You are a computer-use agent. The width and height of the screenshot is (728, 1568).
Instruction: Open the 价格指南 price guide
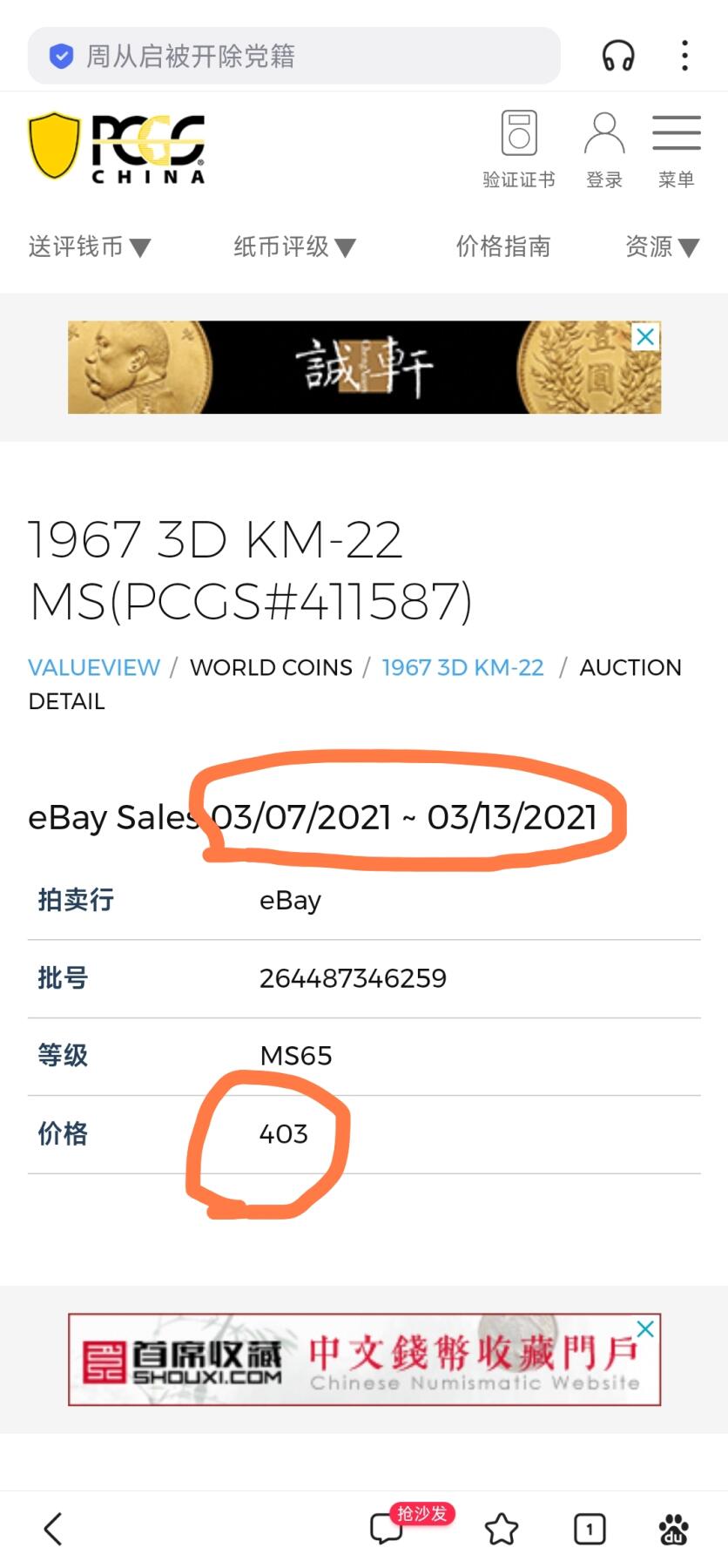[x=502, y=247]
